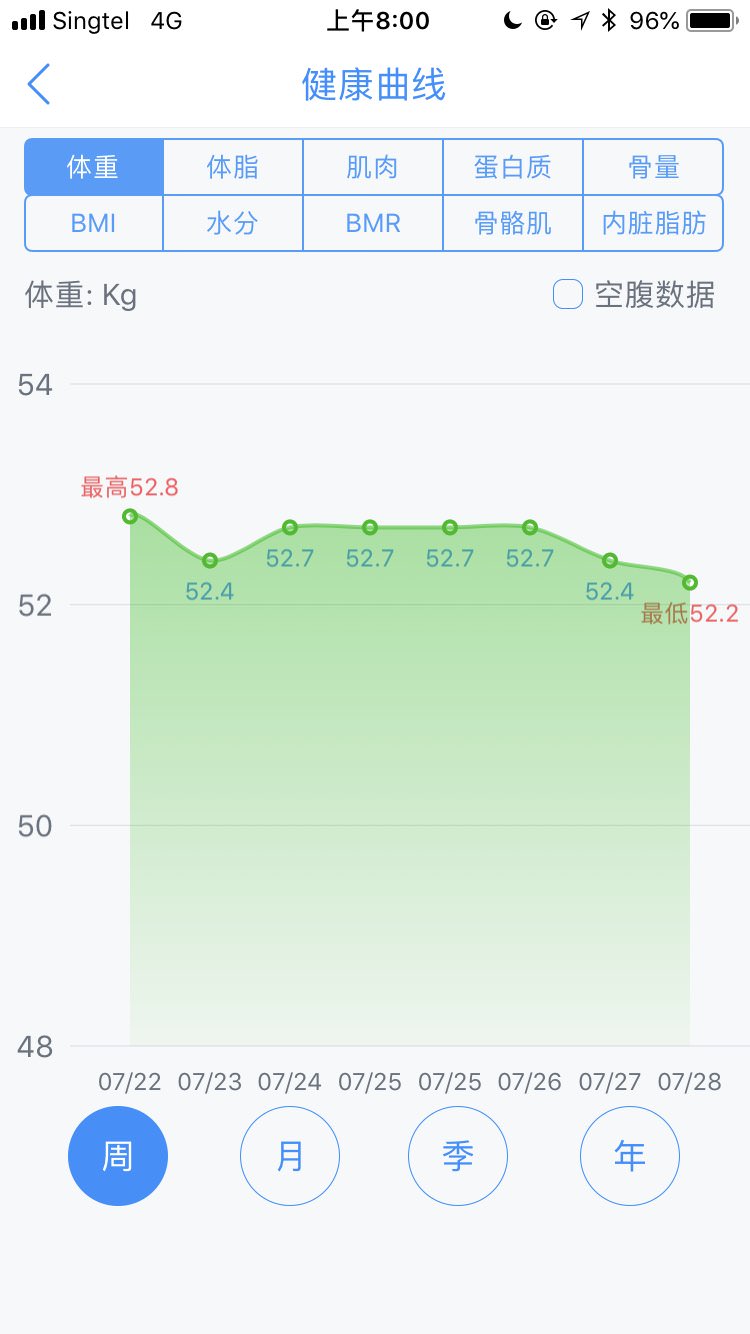Show the 水分 curve
Viewport: 750px width, 1334px height.
[233, 223]
